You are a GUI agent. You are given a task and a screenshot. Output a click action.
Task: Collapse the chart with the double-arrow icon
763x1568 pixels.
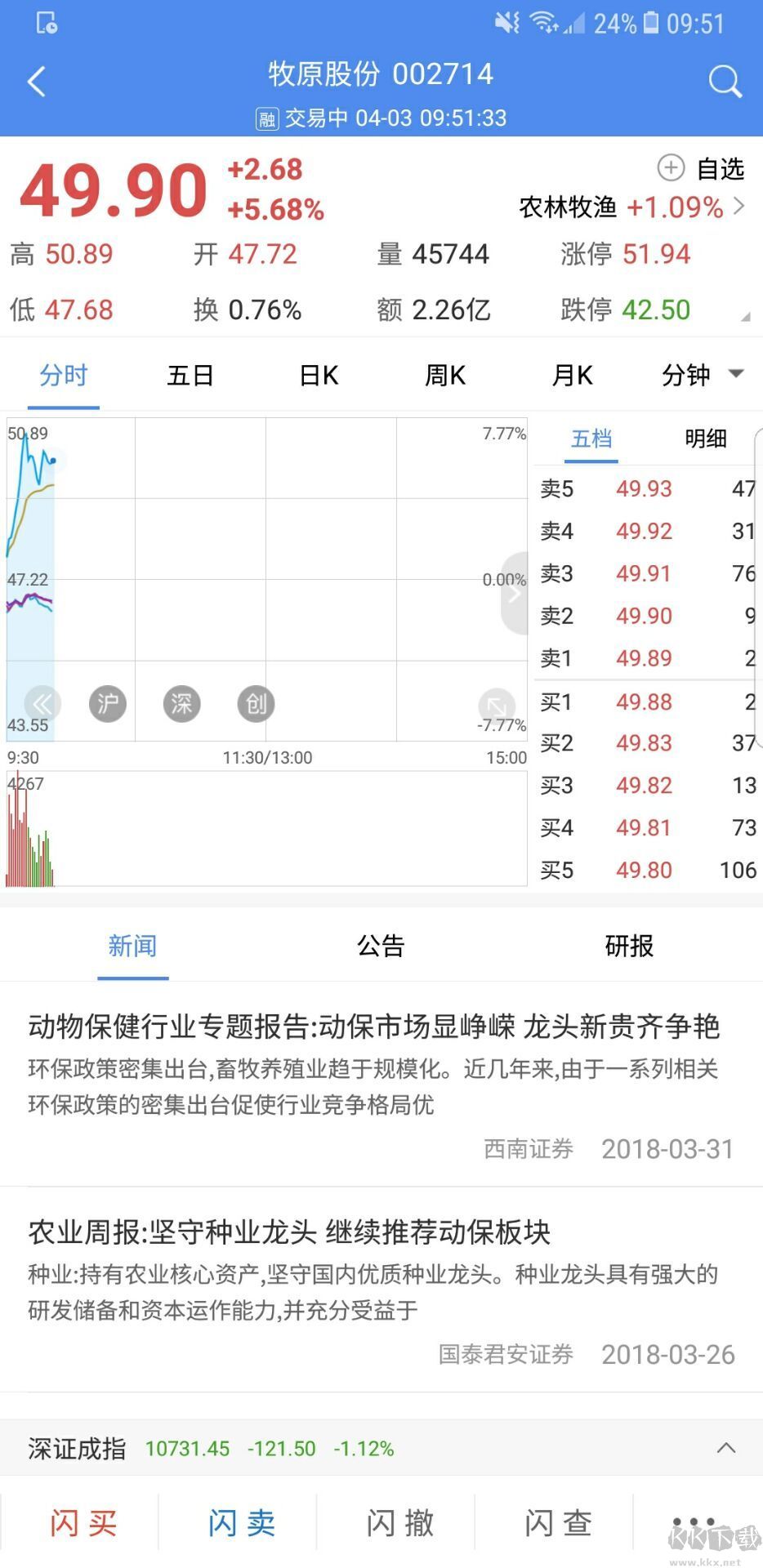pyautogui.click(x=42, y=703)
